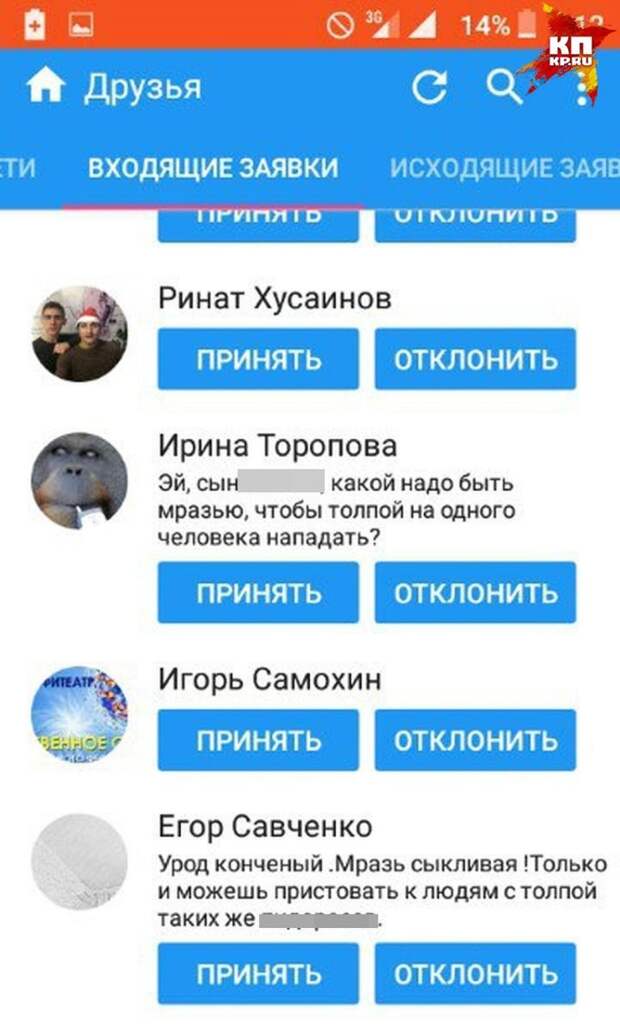Open Ирина Торопова's avatar
The image size is (620, 1033).
point(80,480)
